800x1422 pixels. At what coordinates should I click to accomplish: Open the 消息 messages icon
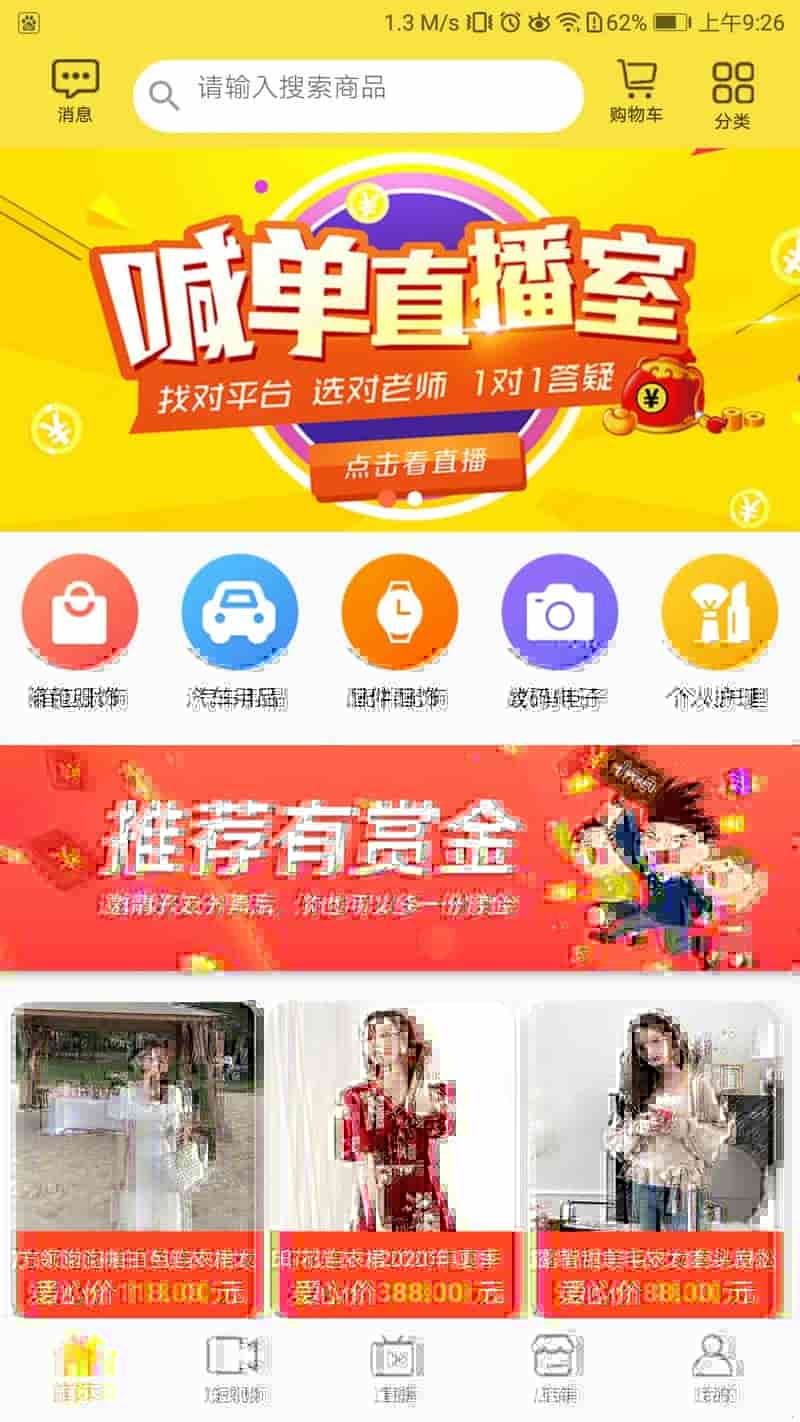click(75, 92)
